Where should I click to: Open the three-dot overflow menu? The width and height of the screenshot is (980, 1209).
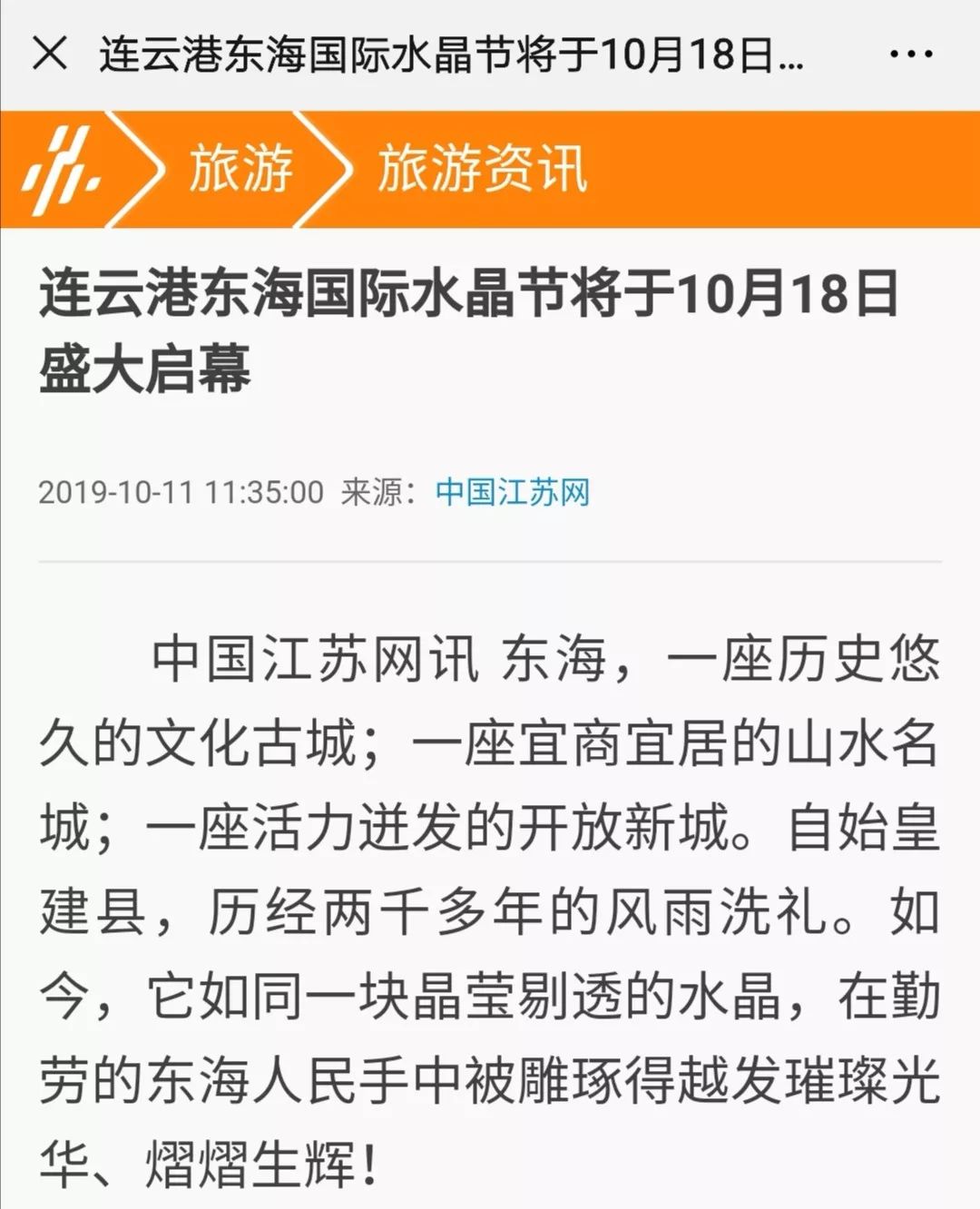[x=910, y=54]
